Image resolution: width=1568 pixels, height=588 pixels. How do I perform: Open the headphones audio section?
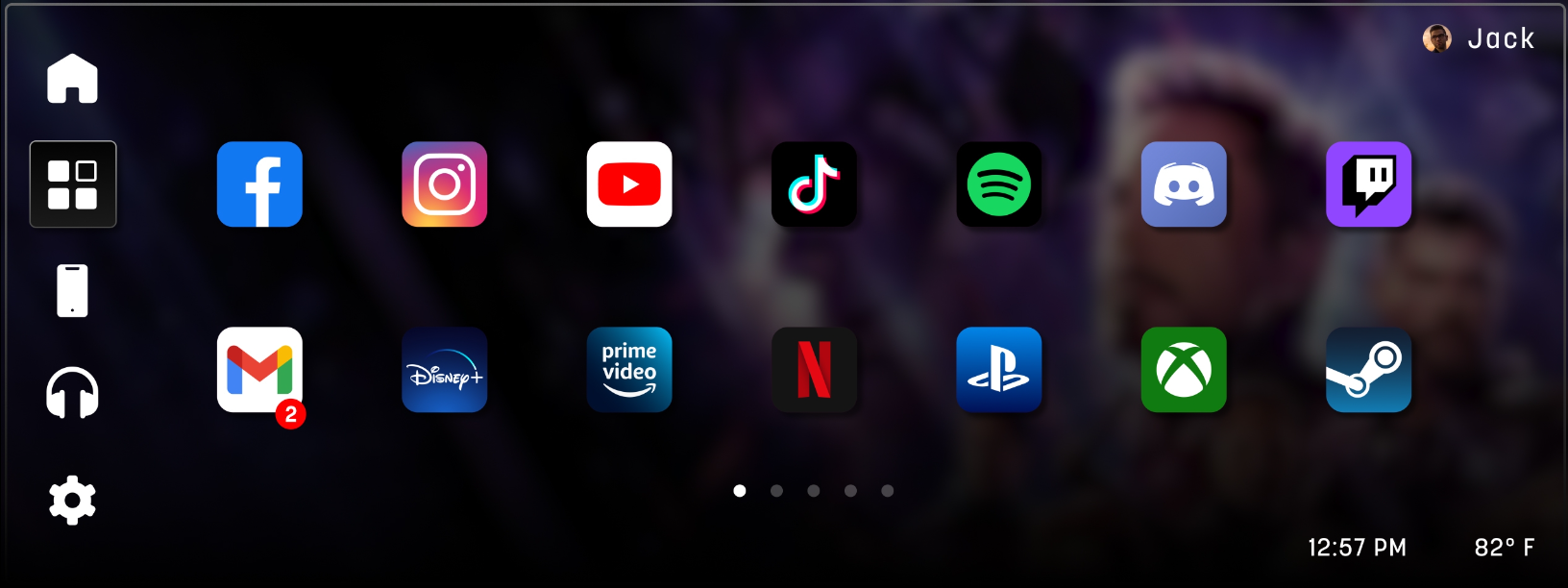pyautogui.click(x=72, y=393)
